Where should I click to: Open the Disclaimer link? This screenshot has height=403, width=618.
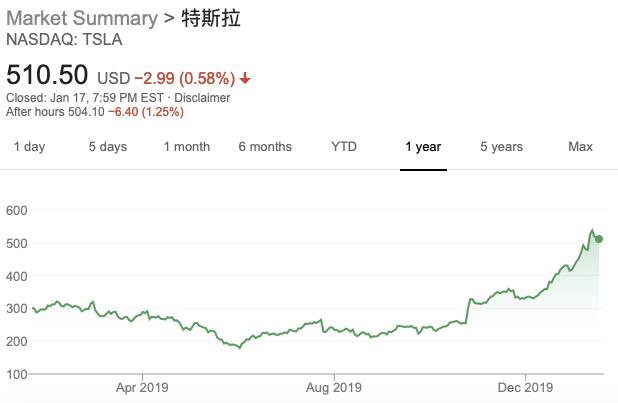click(202, 98)
